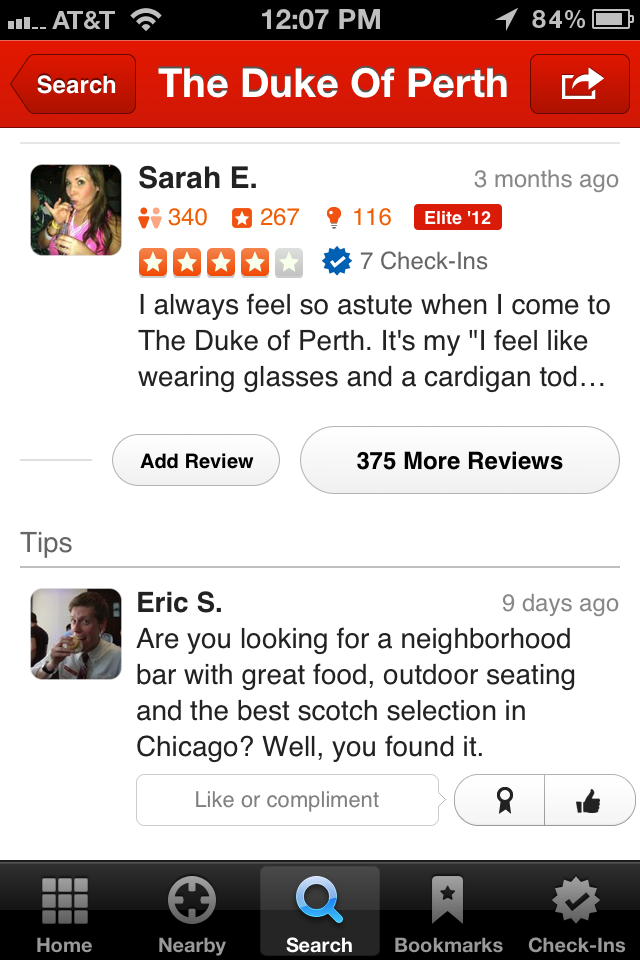Like Eric S.'s tip with thumbs up

point(589,800)
